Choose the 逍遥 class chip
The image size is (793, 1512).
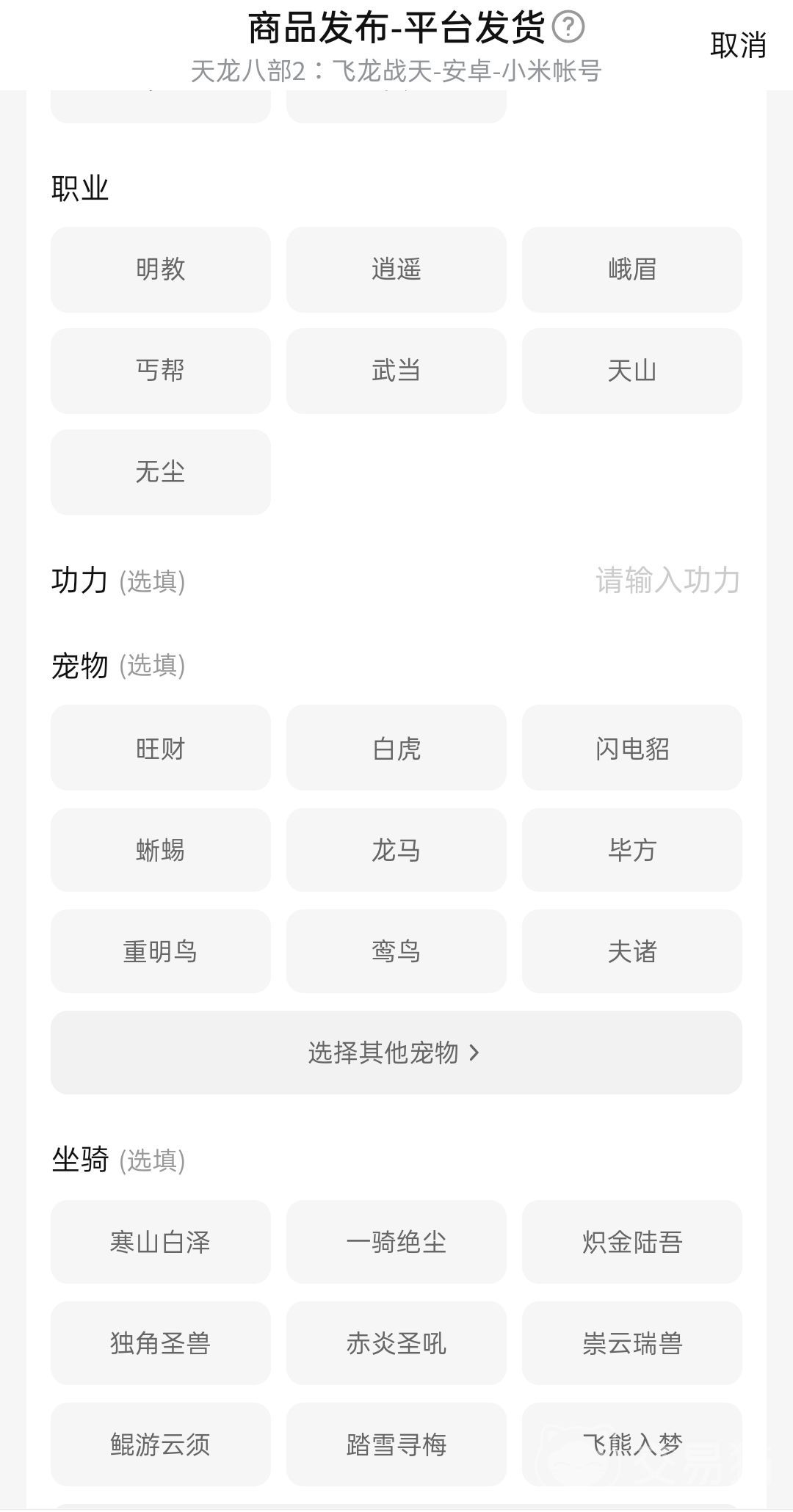[x=396, y=269]
